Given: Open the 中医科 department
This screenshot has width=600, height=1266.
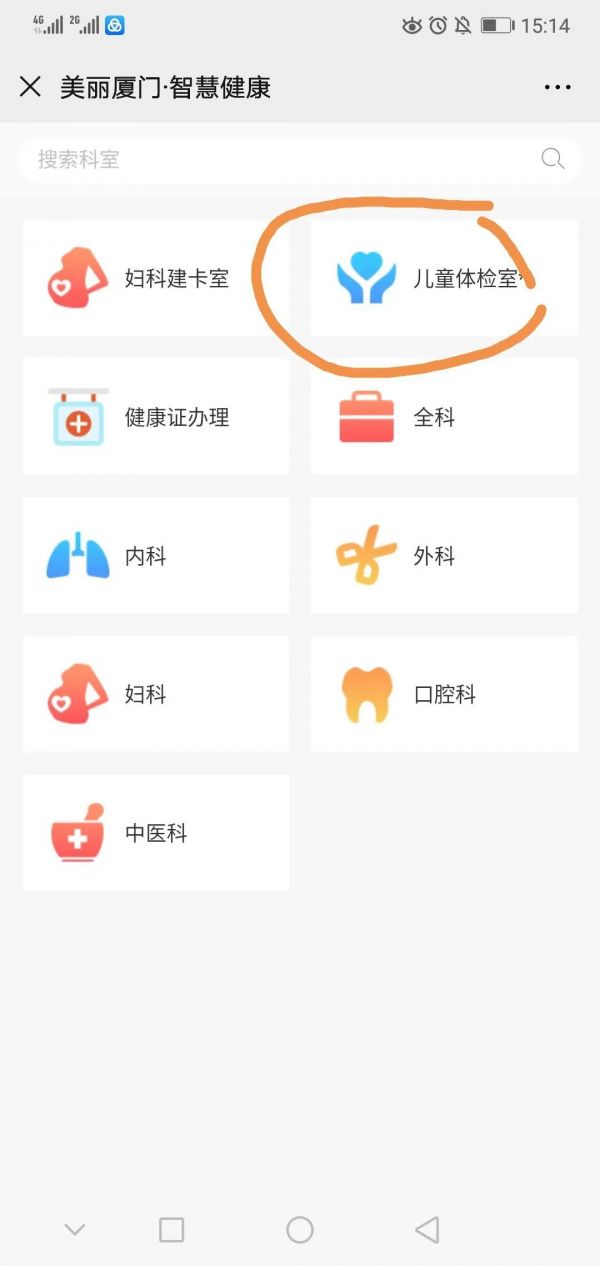Looking at the screenshot, I should point(156,833).
